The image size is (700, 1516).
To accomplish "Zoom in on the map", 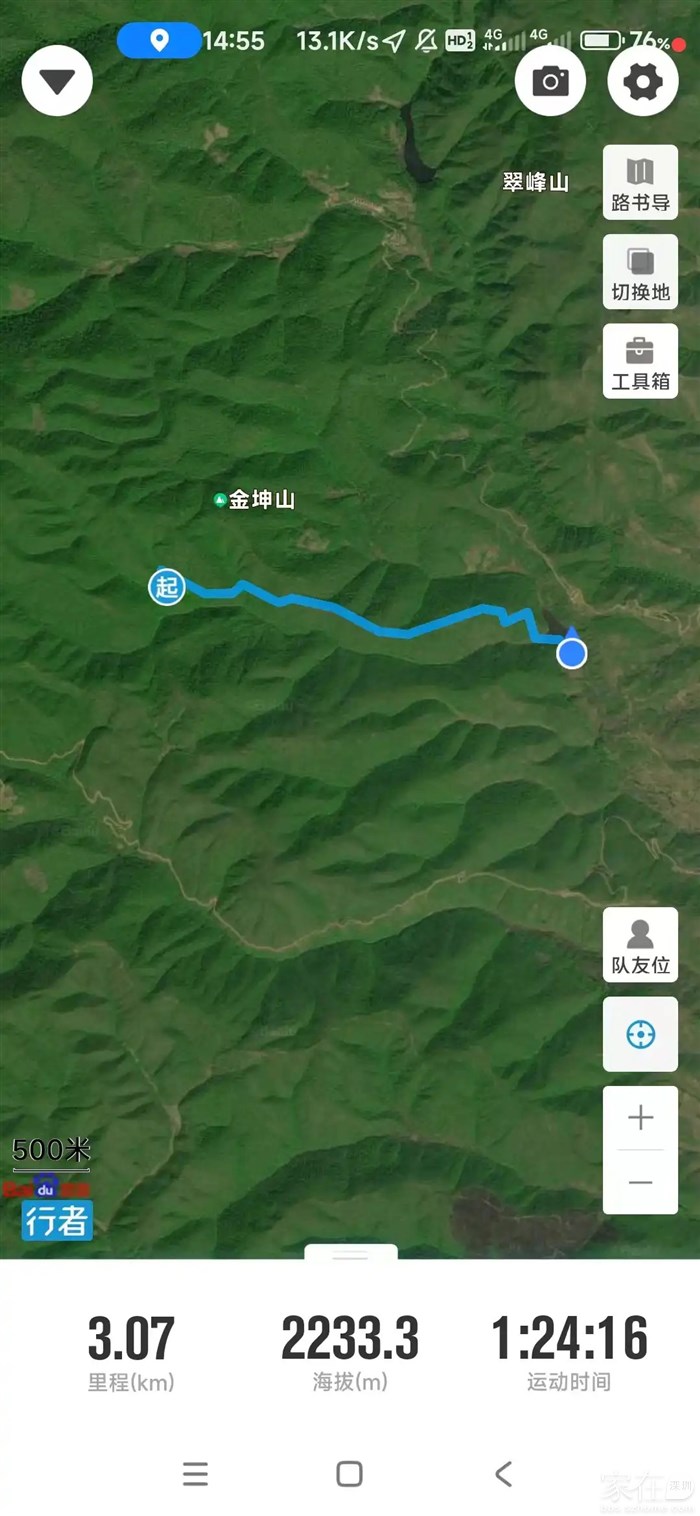I will click(640, 1117).
